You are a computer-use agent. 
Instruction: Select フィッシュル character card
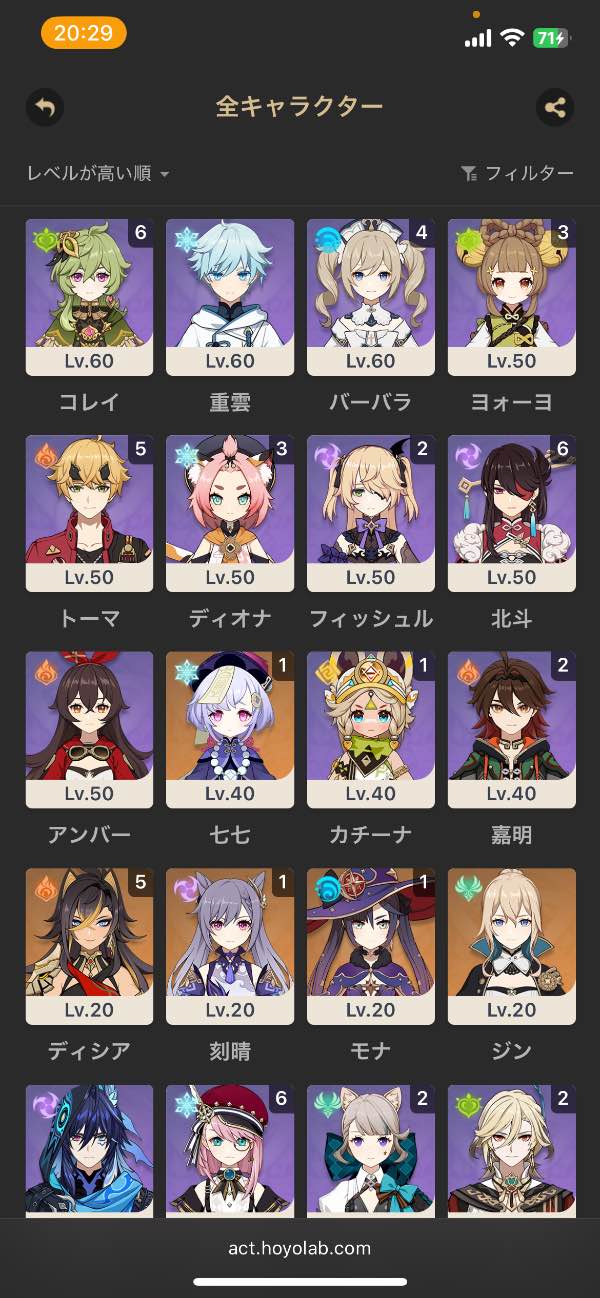371,514
